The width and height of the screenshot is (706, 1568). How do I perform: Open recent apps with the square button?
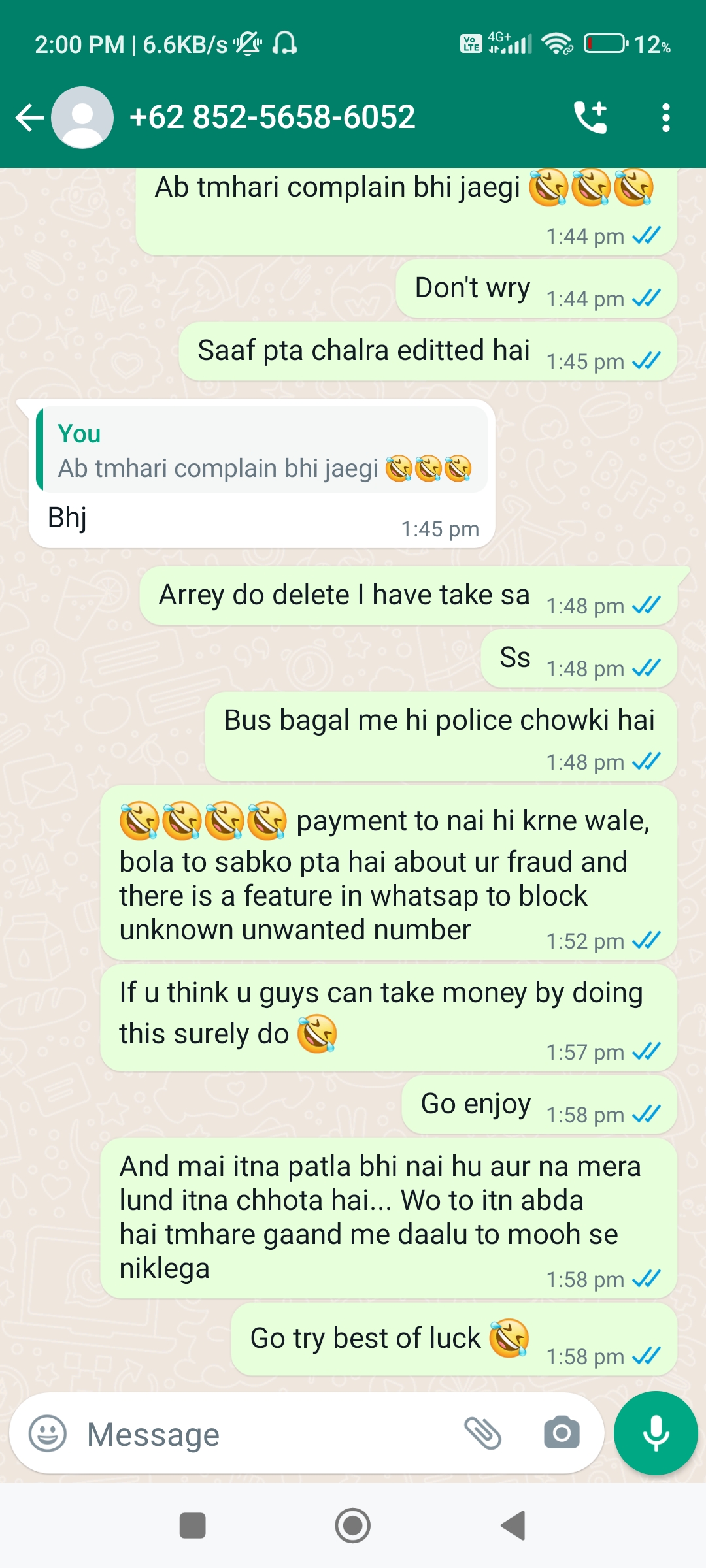[x=193, y=1526]
